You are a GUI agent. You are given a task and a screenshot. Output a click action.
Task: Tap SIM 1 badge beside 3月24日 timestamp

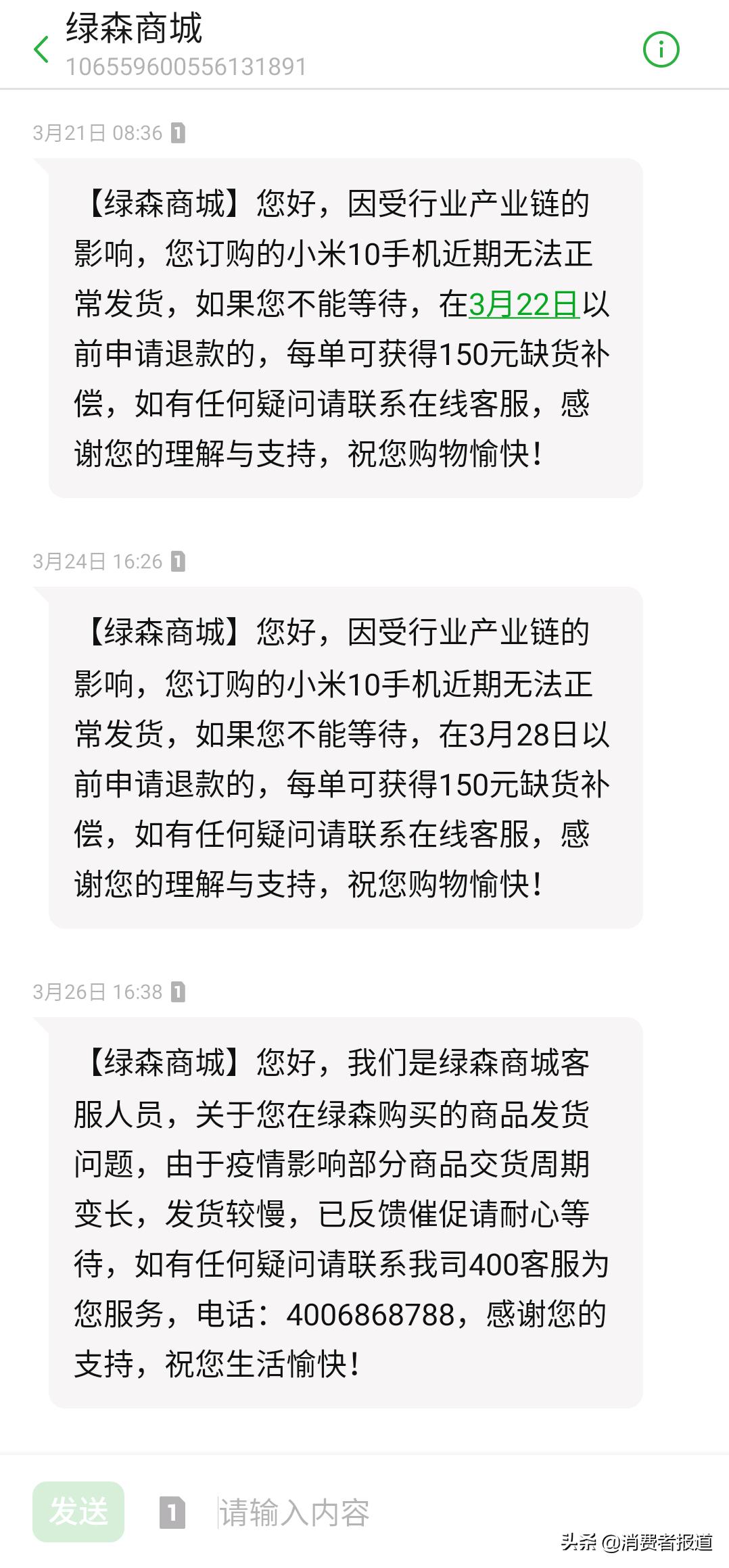[179, 560]
